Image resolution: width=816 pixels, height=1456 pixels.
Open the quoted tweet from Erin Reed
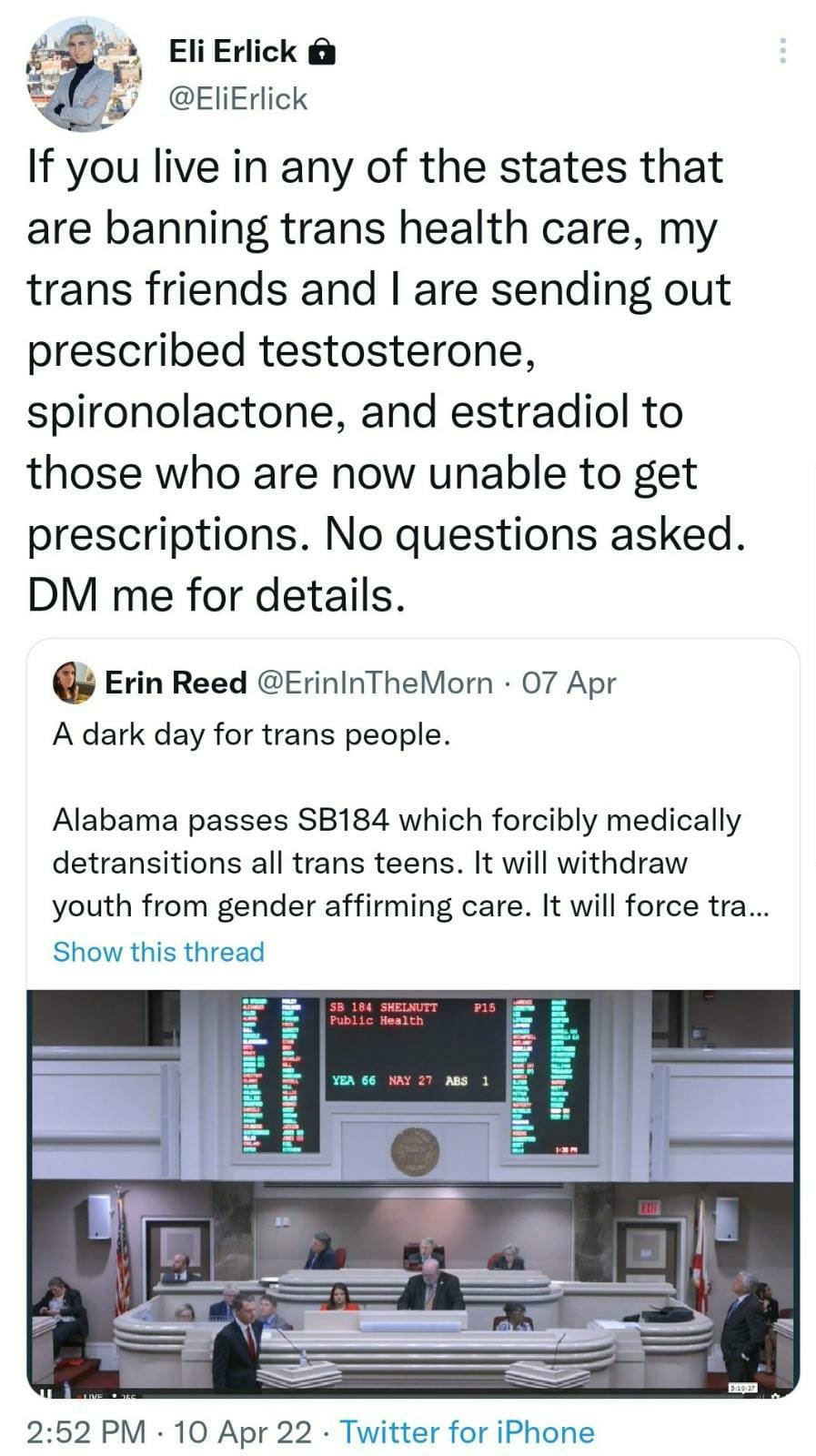point(409,819)
